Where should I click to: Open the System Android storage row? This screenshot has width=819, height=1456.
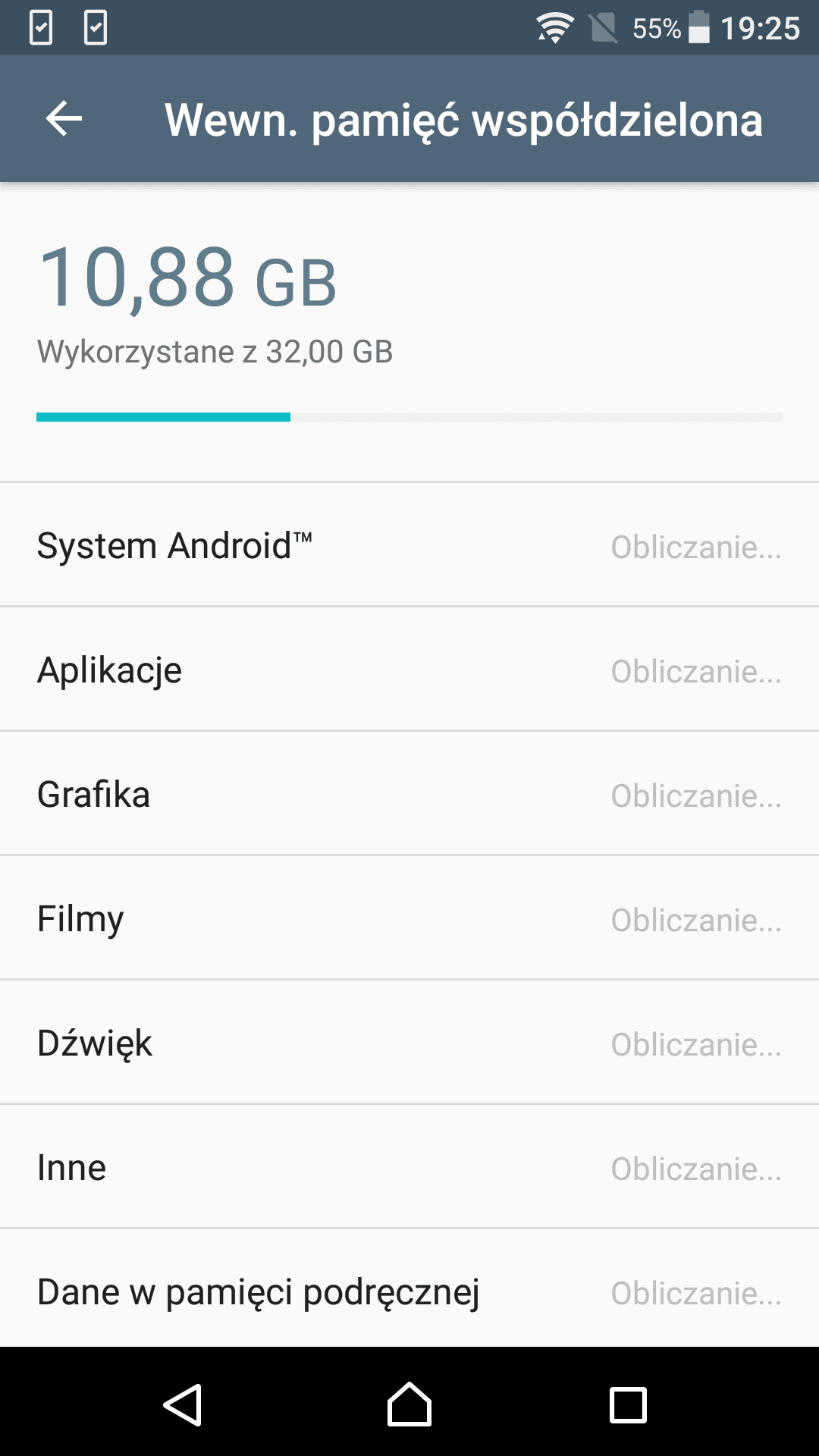pyautogui.click(x=409, y=544)
